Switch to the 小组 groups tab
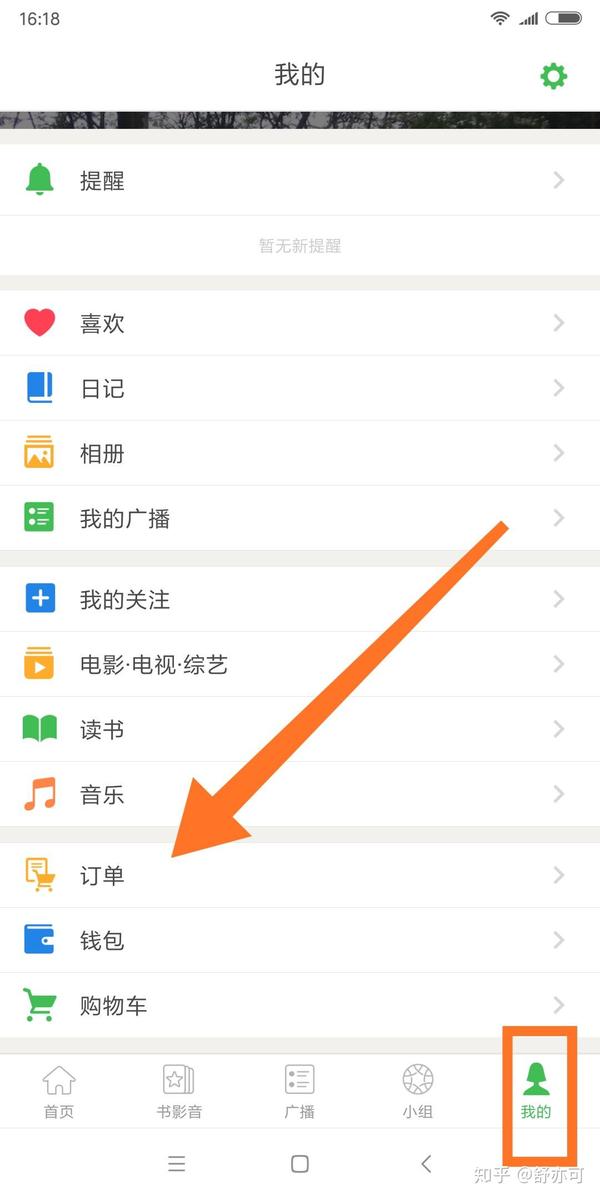Viewport: 600px width, 1200px height. tap(418, 1091)
